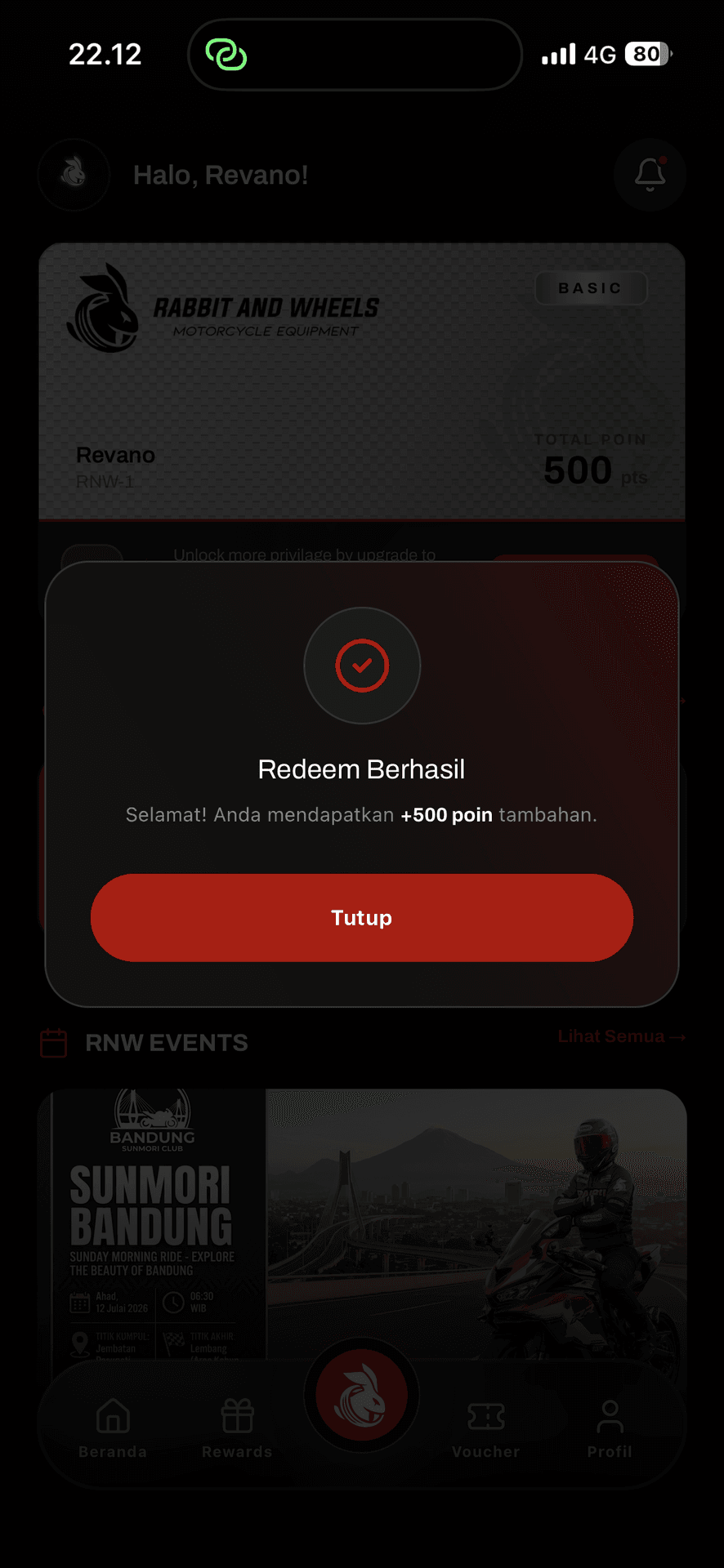
Task: Switch to the Profil tab
Action: (610, 1429)
